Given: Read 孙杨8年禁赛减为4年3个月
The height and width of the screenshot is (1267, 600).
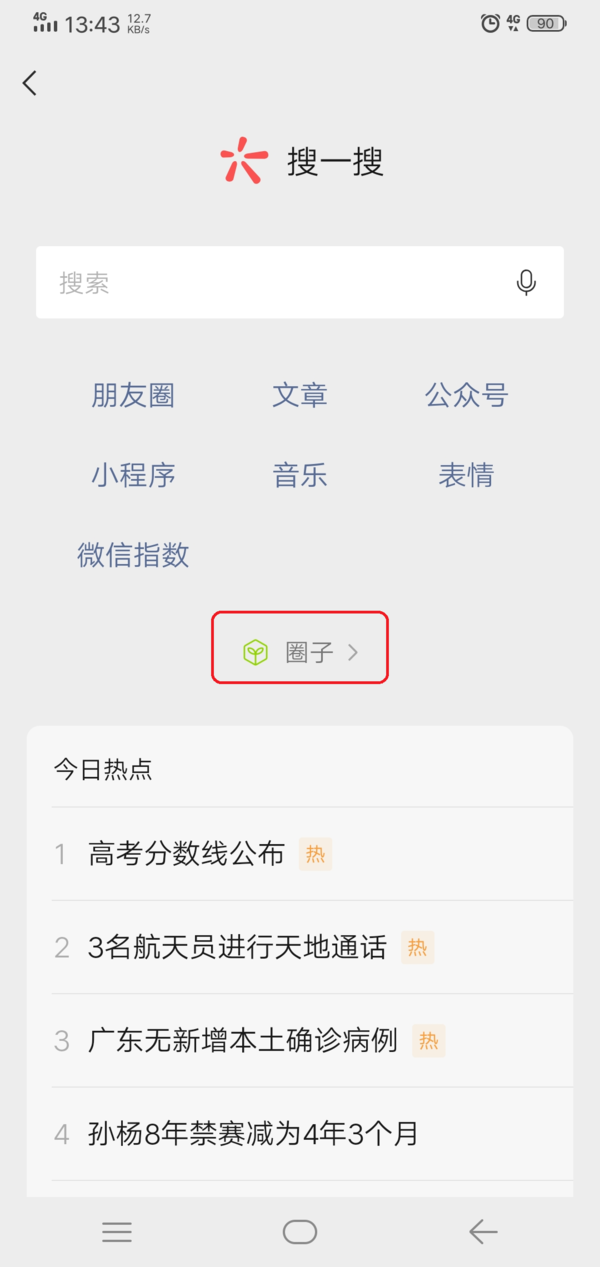Looking at the screenshot, I should click(253, 1134).
